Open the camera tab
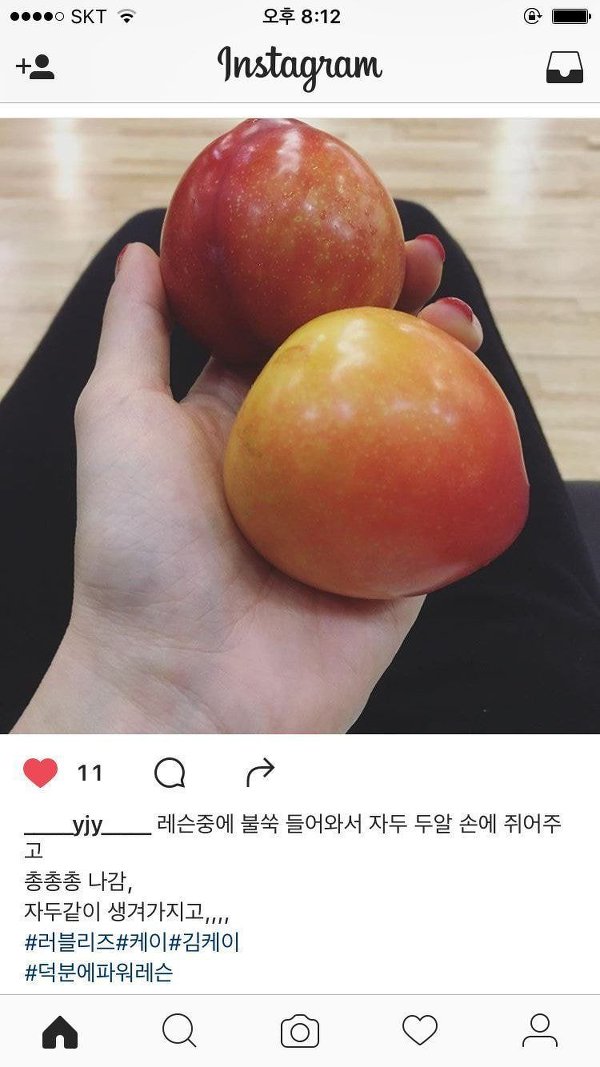 [300, 1032]
